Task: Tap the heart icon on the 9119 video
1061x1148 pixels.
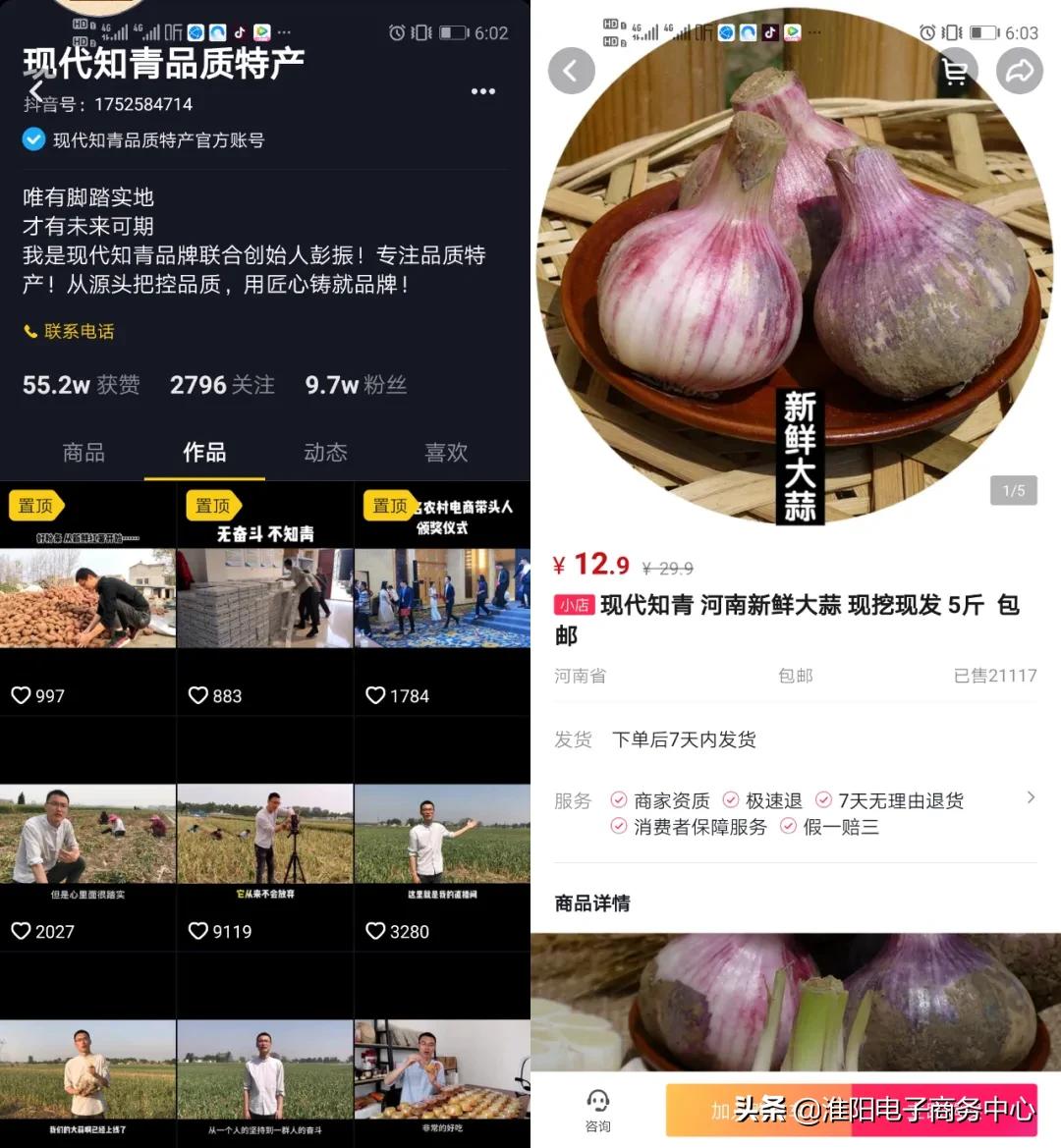Action: coord(198,931)
